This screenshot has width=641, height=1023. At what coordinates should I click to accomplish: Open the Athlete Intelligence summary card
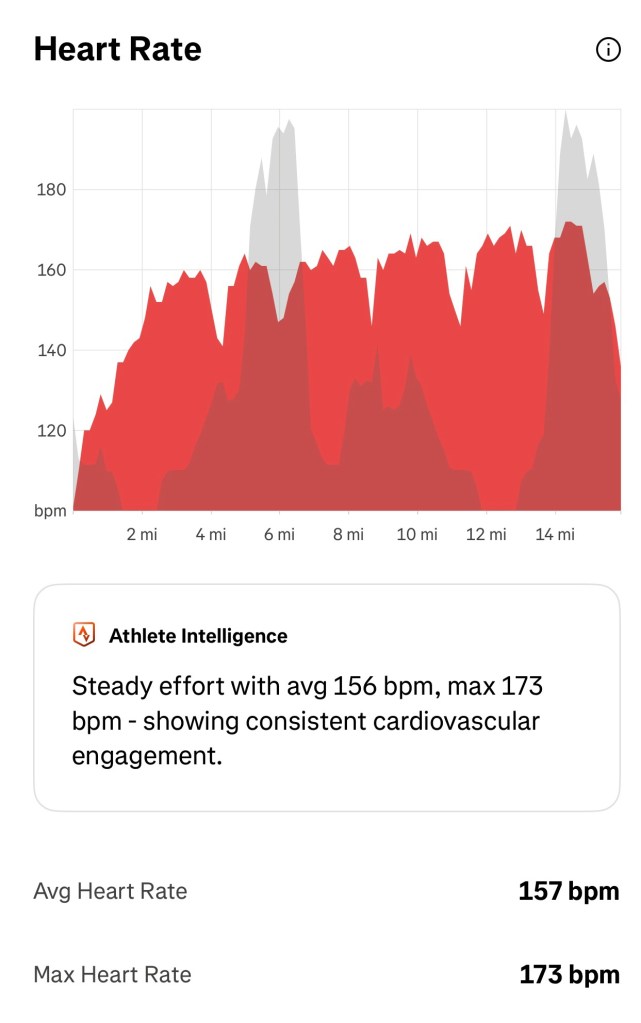click(326, 697)
